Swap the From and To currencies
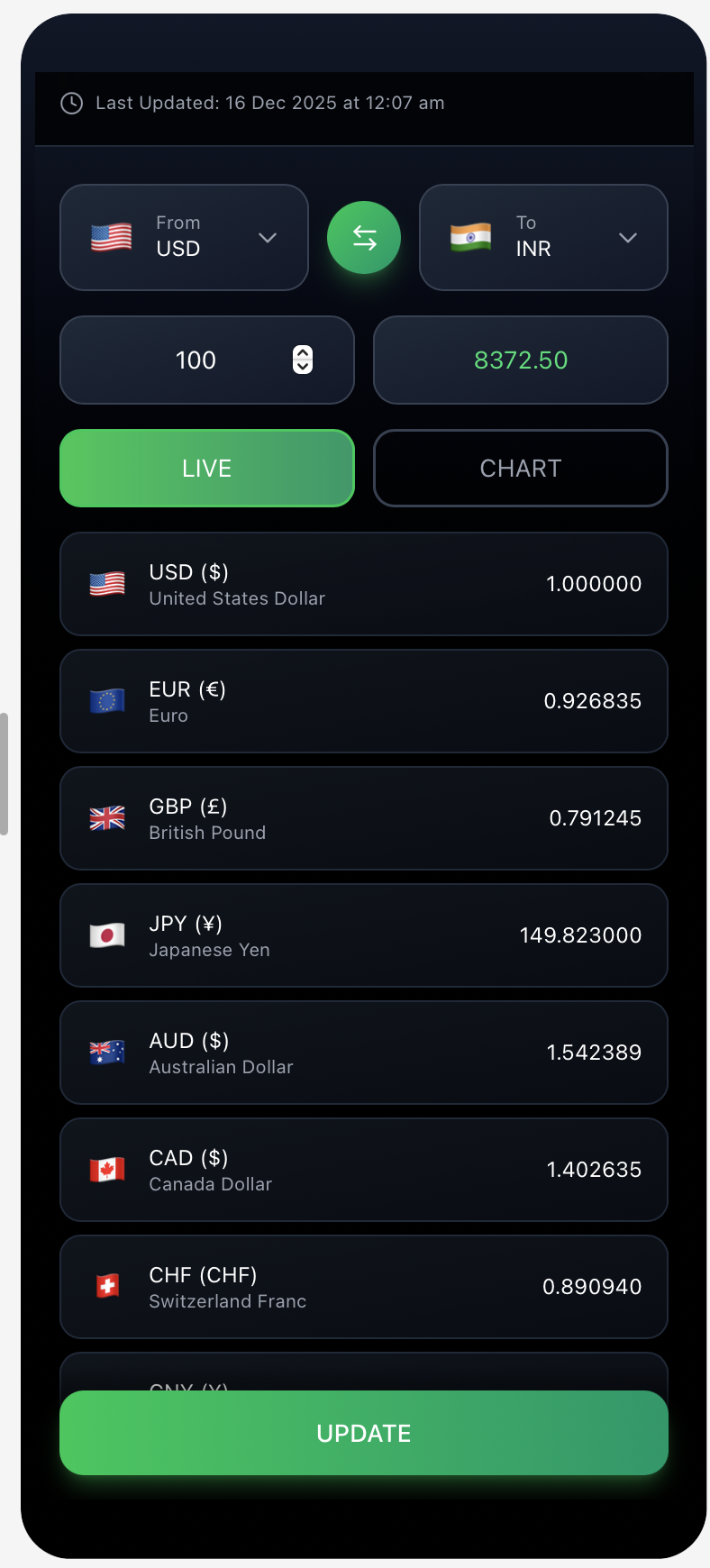Viewport: 710px width, 1568px height. [364, 238]
